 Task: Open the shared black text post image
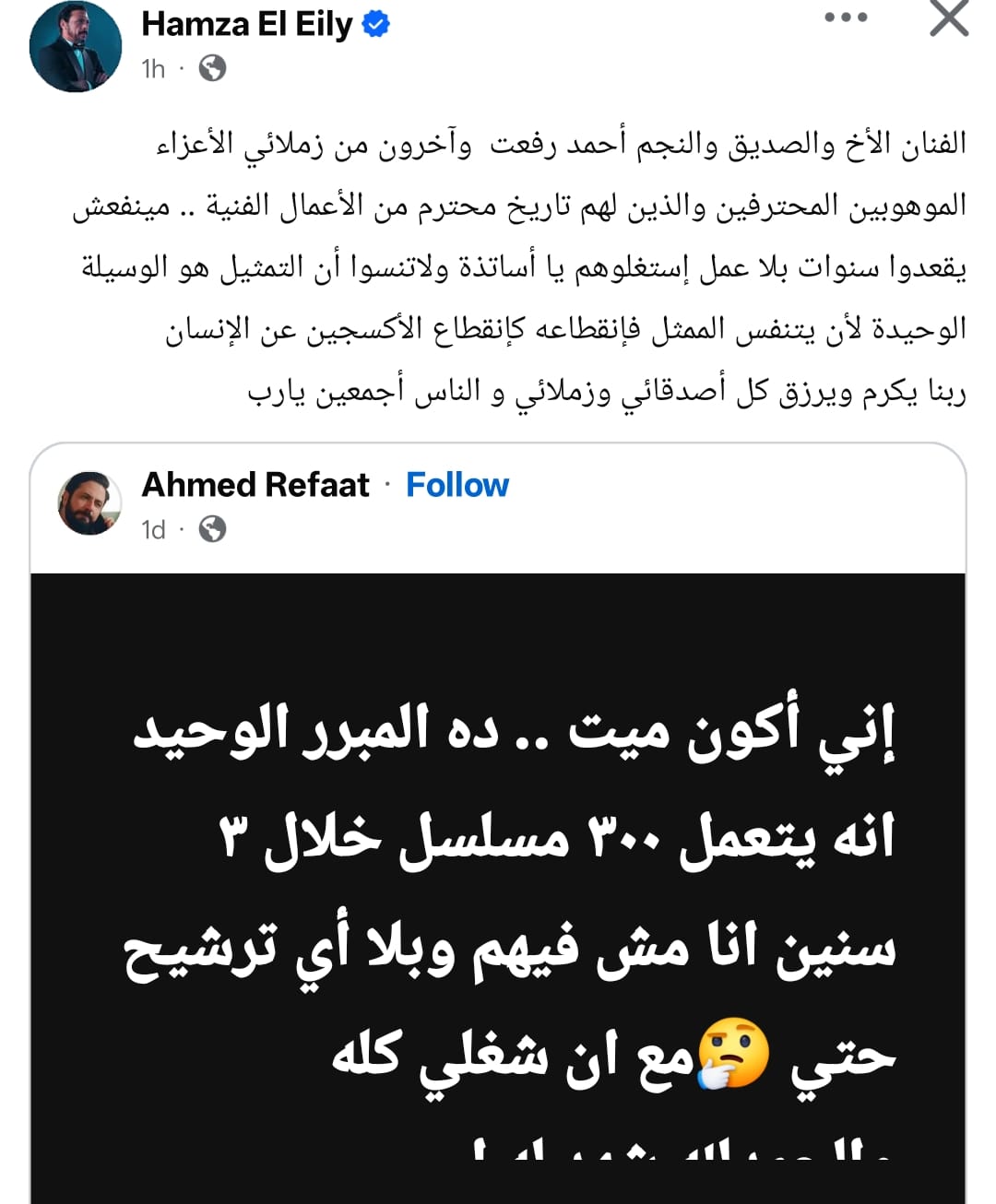(x=498, y=885)
